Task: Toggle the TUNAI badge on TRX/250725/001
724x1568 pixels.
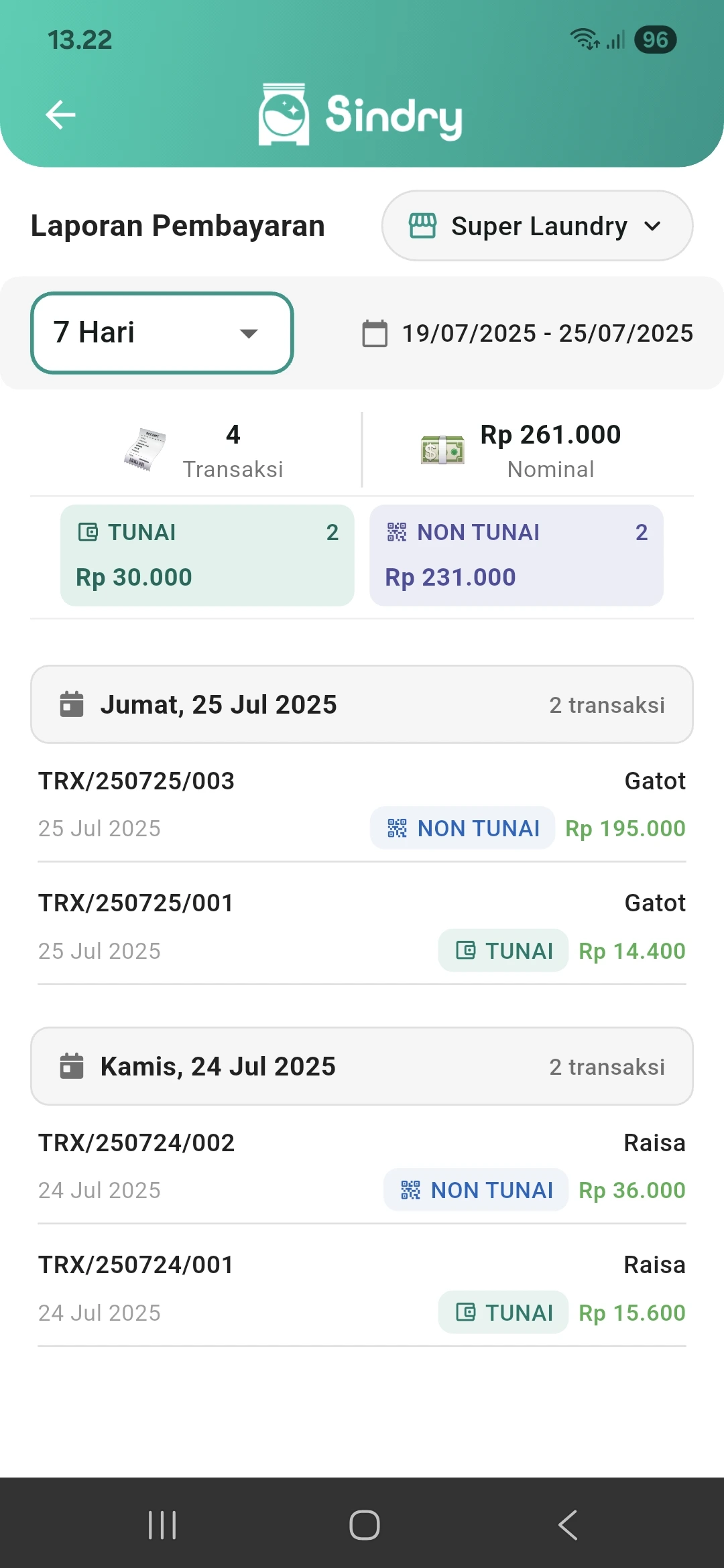Action: [502, 950]
